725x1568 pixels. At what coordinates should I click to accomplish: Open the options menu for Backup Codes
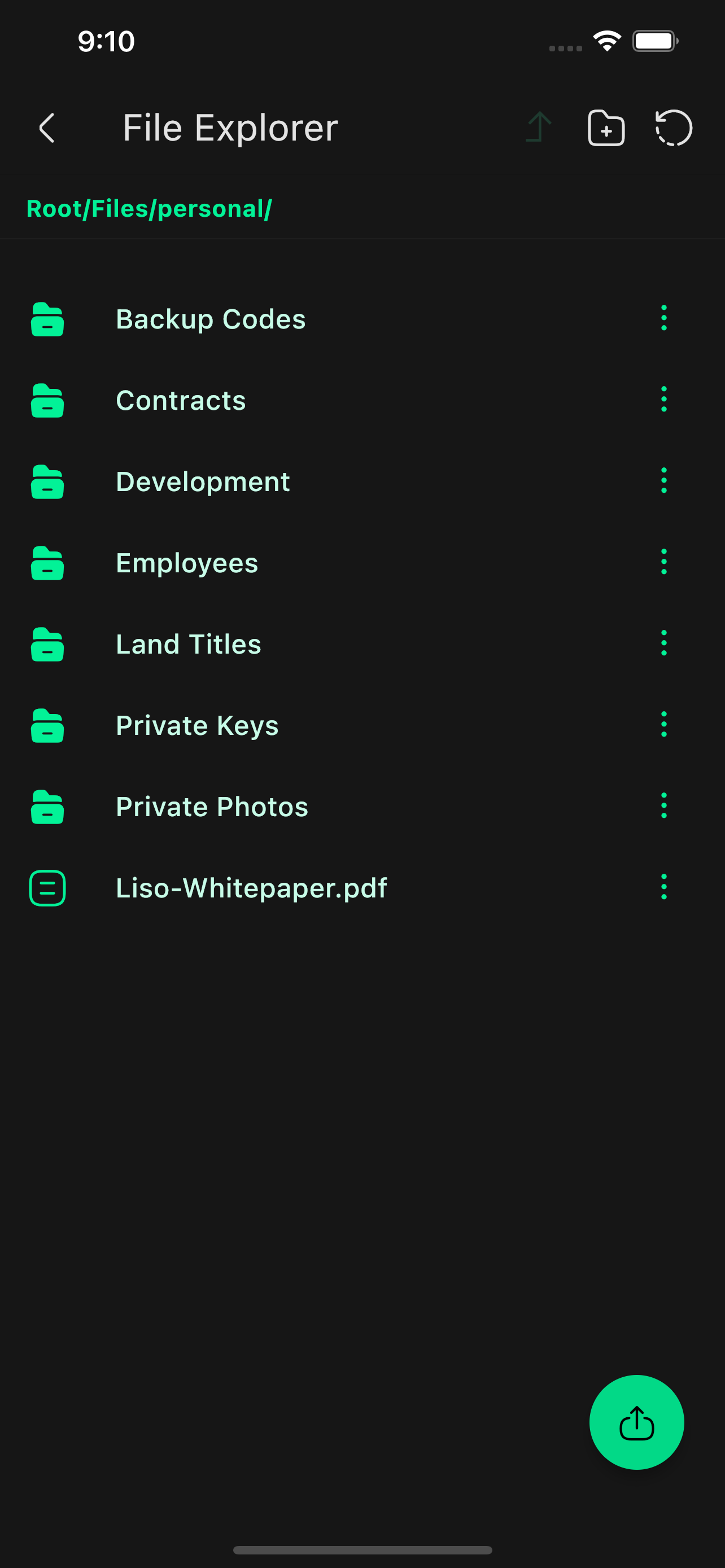point(663,319)
